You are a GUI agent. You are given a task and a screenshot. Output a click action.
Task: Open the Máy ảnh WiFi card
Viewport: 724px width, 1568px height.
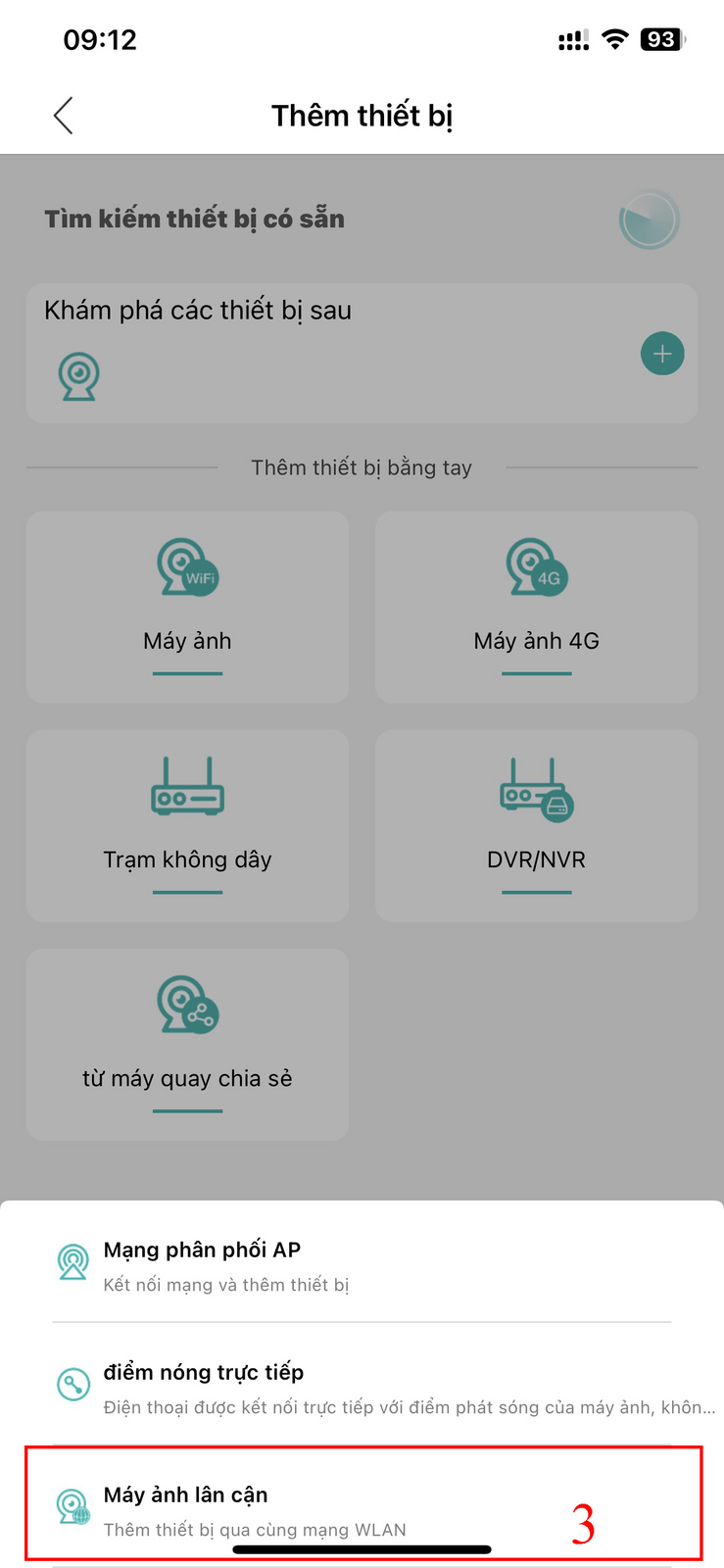pyautogui.click(x=187, y=607)
